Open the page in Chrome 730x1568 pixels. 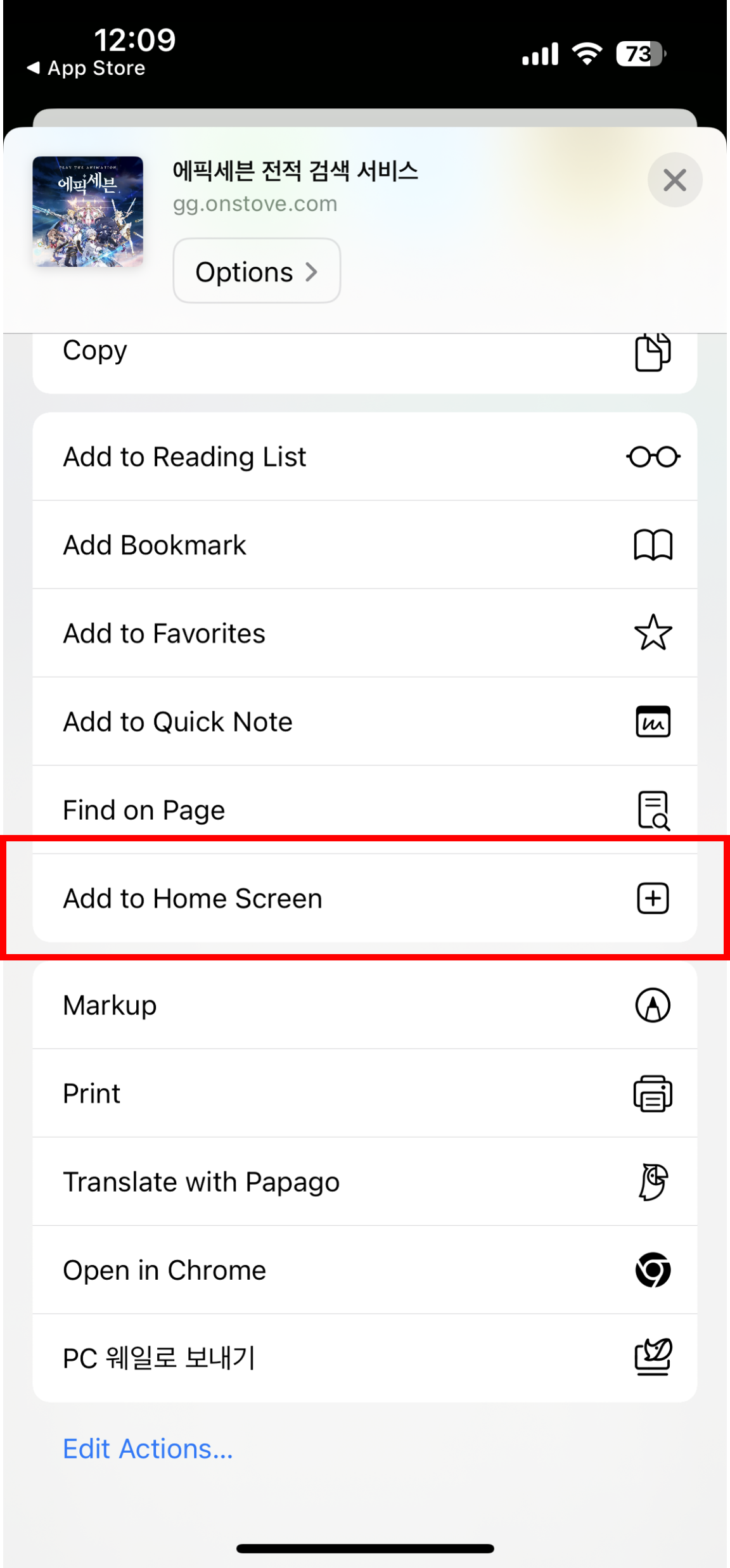[365, 1270]
